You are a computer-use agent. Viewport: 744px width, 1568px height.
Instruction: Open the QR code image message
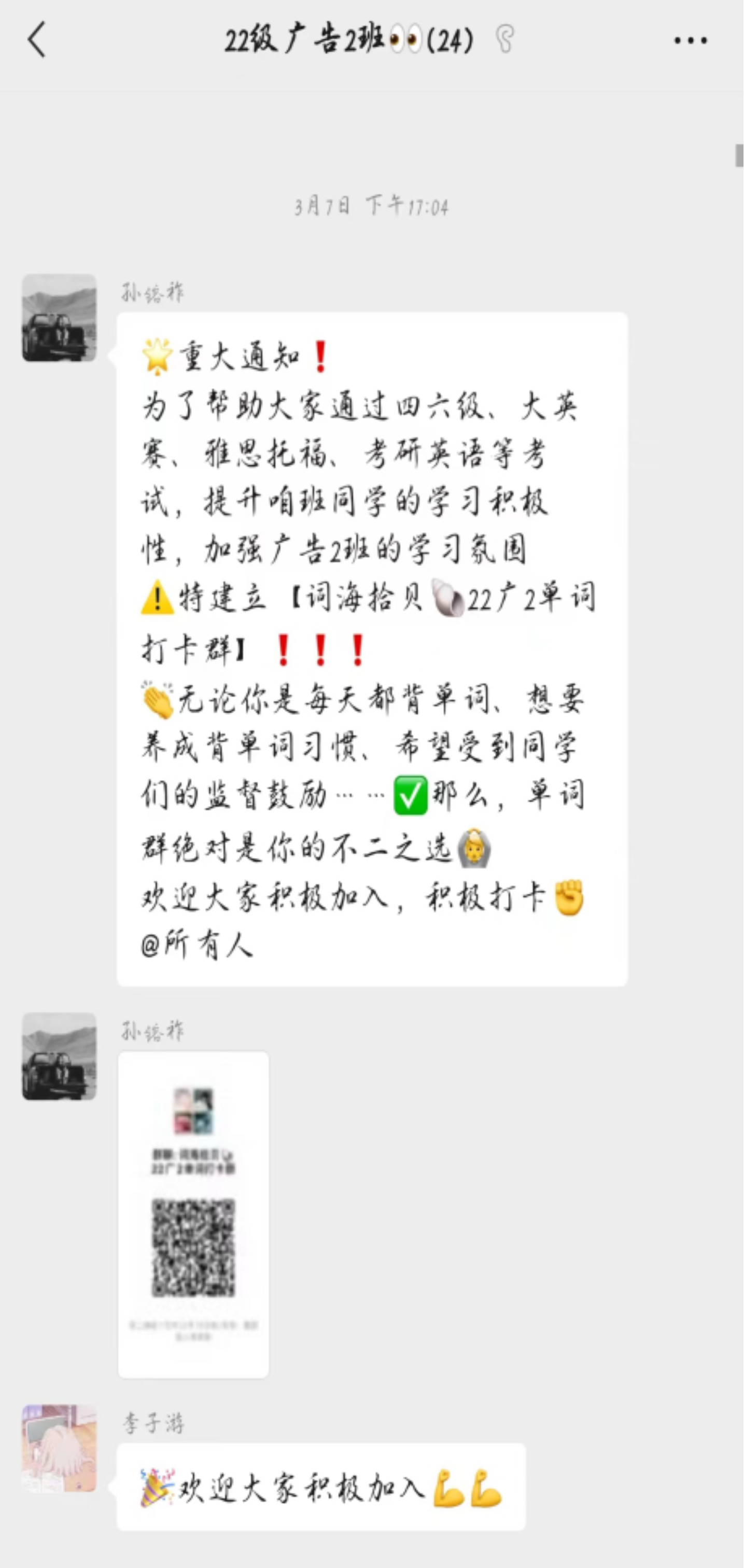click(x=193, y=1214)
